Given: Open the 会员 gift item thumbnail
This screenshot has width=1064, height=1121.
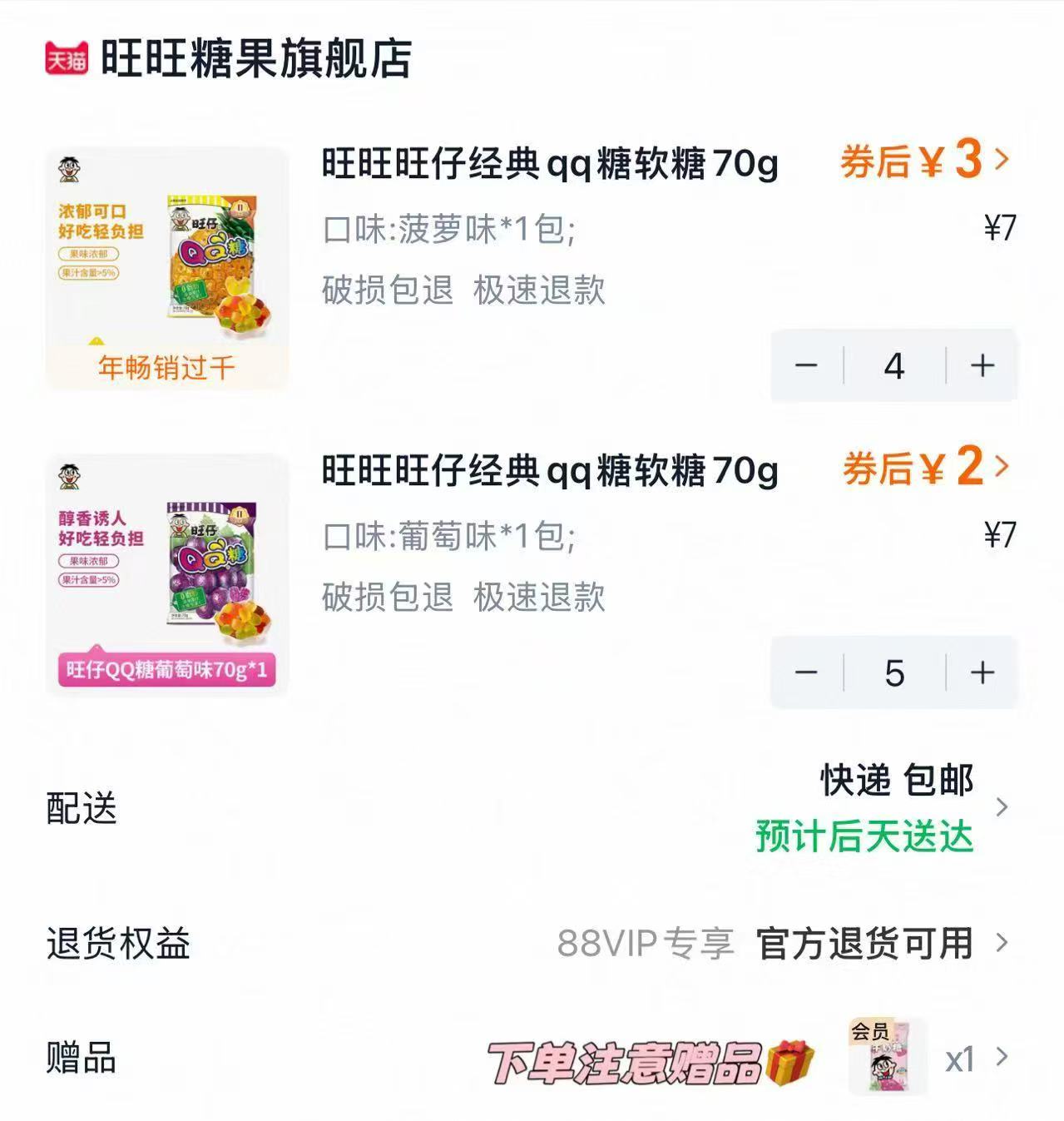Looking at the screenshot, I should [887, 1054].
